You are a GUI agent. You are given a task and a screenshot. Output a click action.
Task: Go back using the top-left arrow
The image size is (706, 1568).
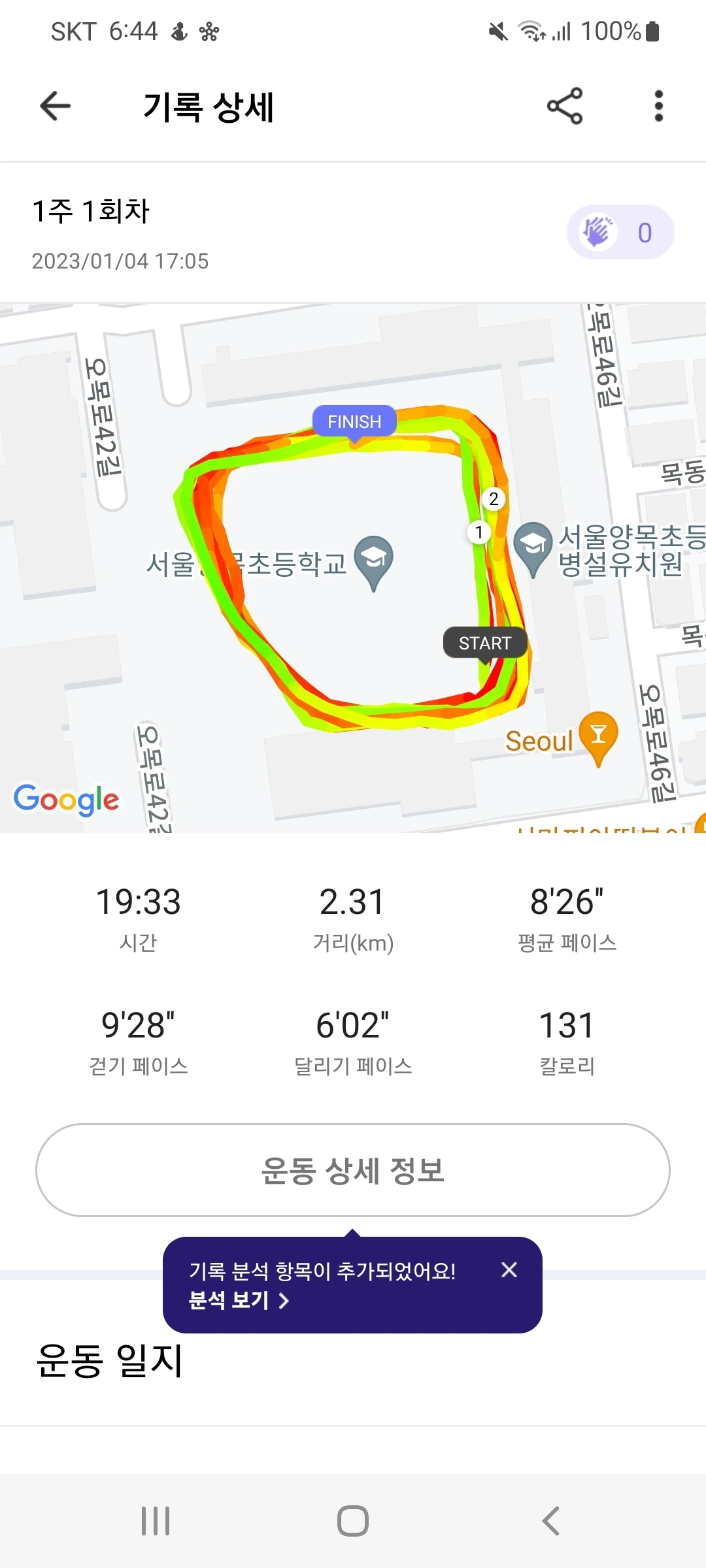(56, 106)
